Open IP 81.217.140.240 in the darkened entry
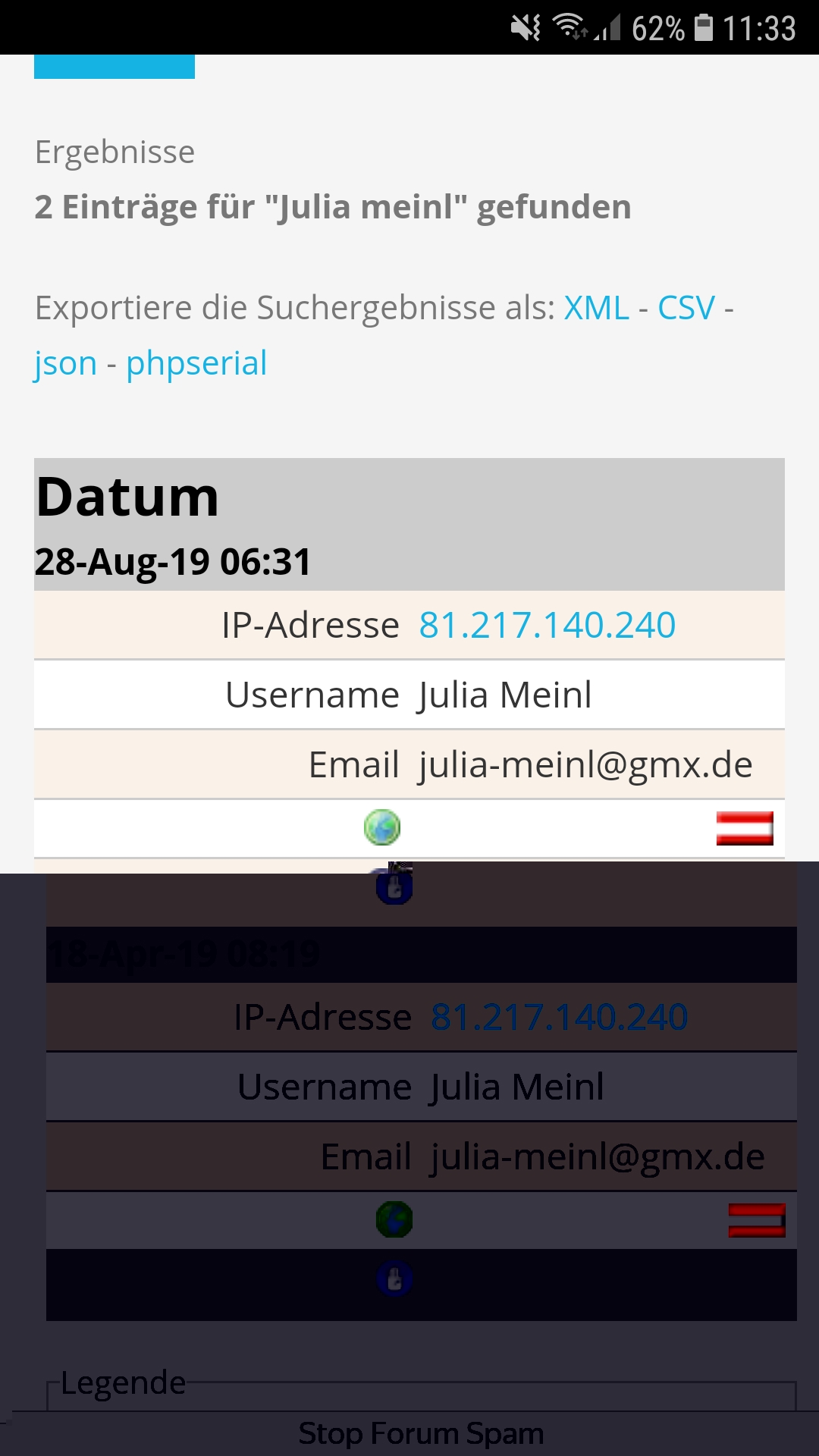819x1456 pixels. pyautogui.click(x=559, y=1017)
